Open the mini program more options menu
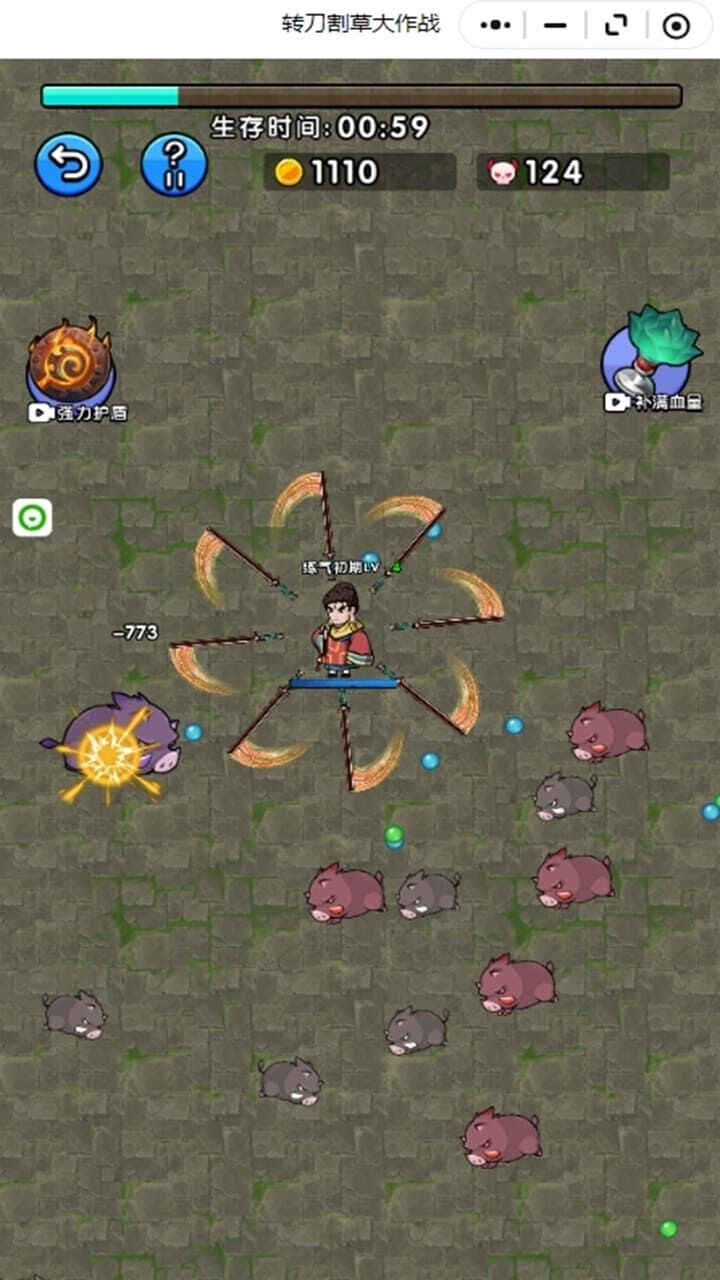The height and width of the screenshot is (1280, 720). pyautogui.click(x=496, y=26)
